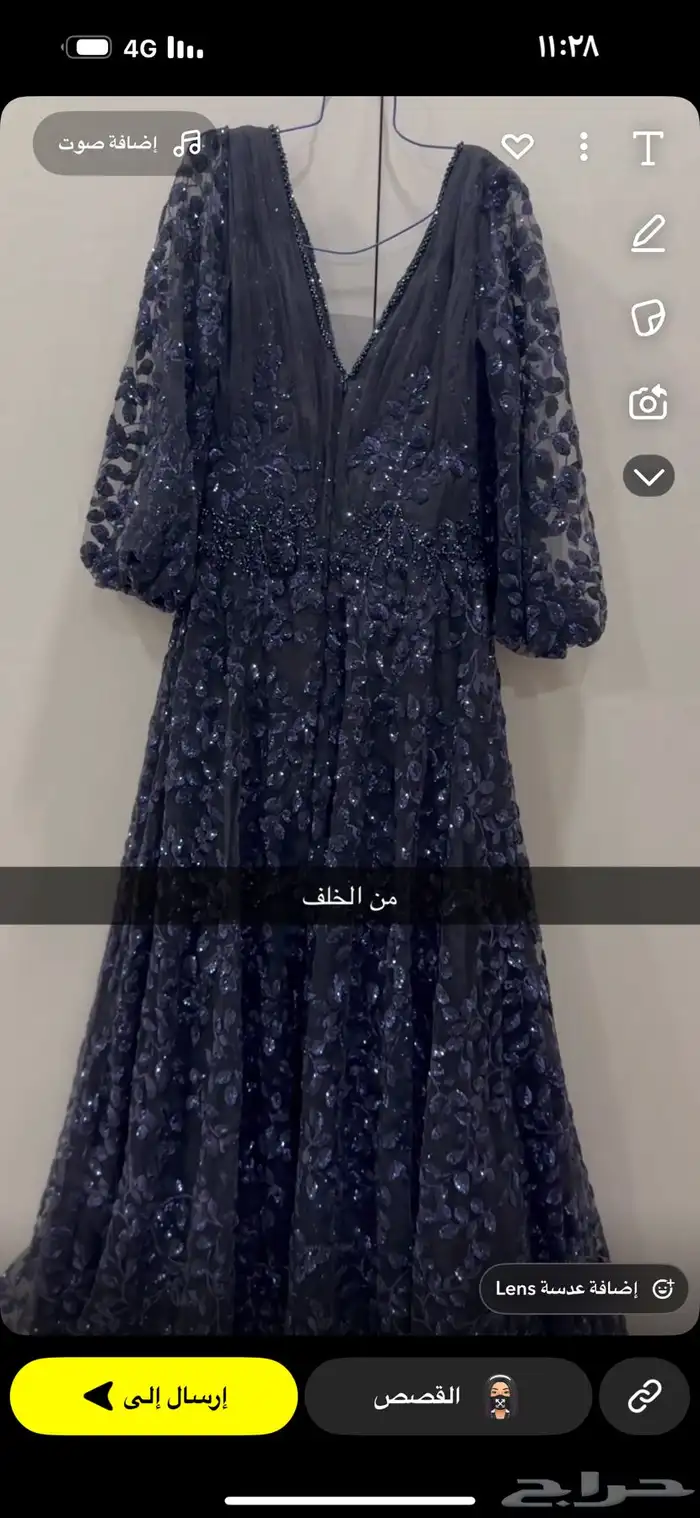Tap the Add Lens button

(x=584, y=1288)
